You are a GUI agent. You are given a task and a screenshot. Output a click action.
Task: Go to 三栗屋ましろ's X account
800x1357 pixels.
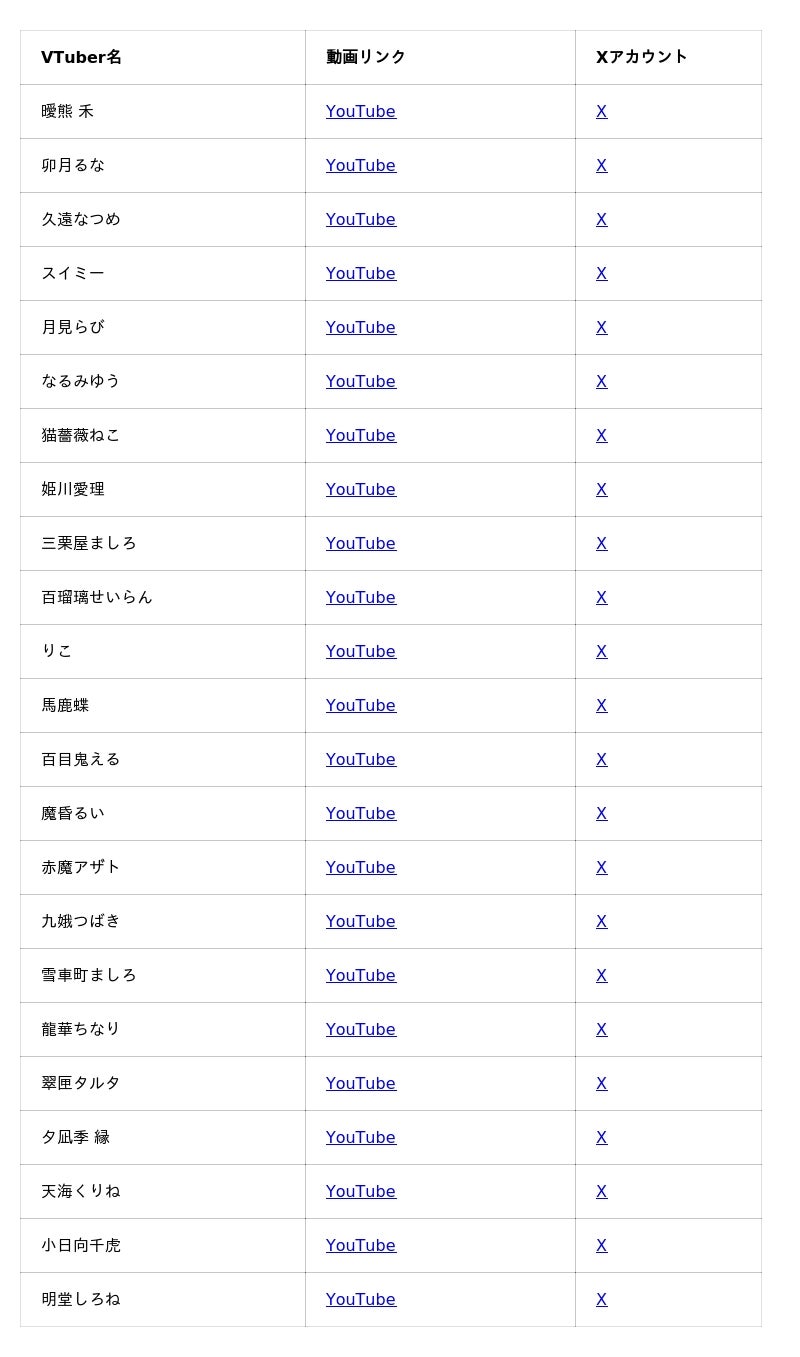click(601, 543)
